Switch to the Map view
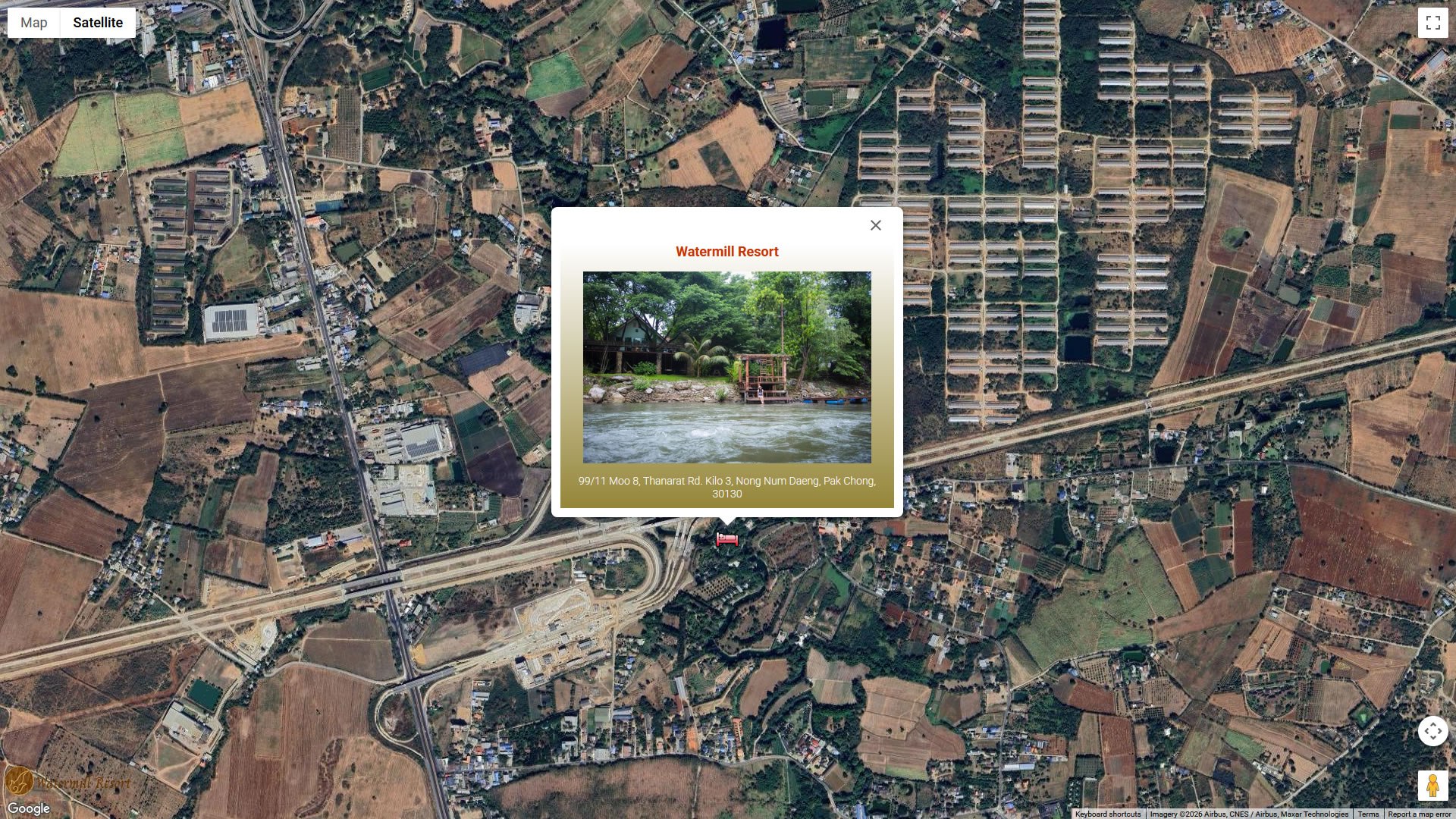Screen dimensions: 1456x819 coord(33,23)
